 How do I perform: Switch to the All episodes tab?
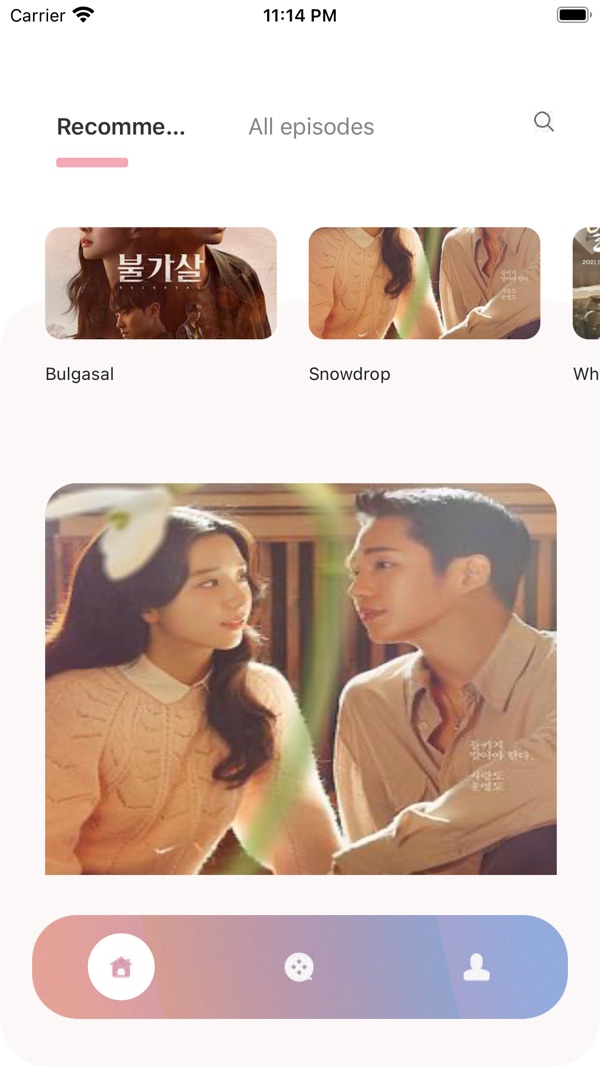(x=311, y=127)
